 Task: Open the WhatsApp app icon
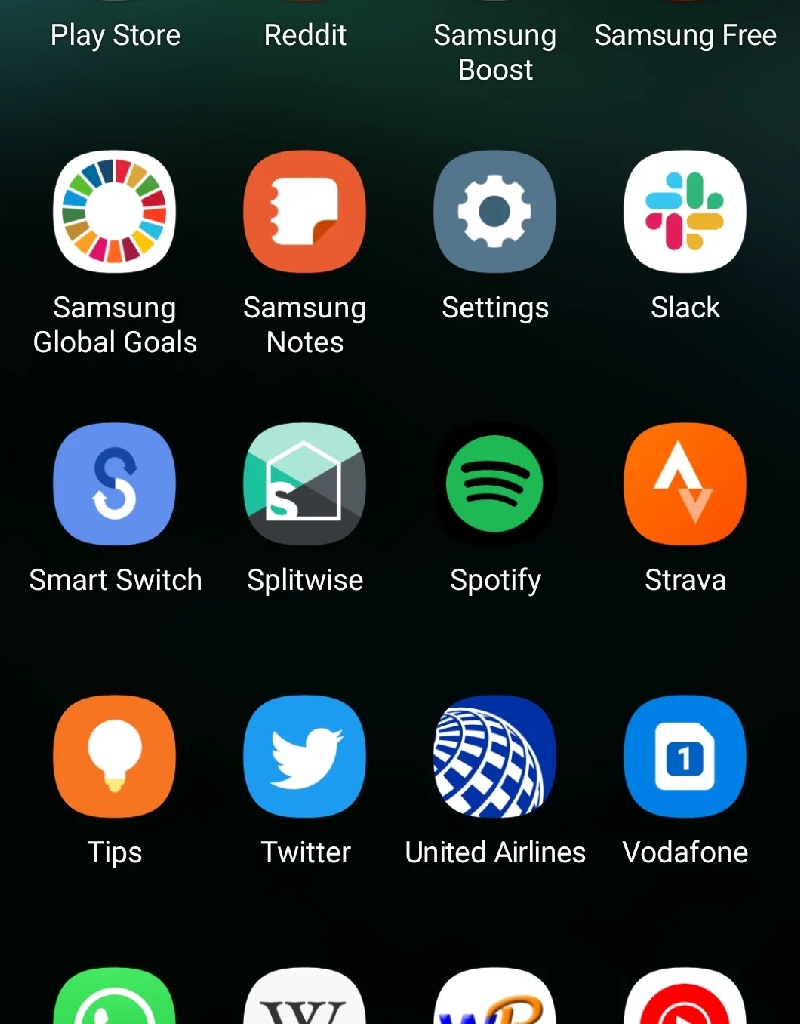[x=114, y=998]
